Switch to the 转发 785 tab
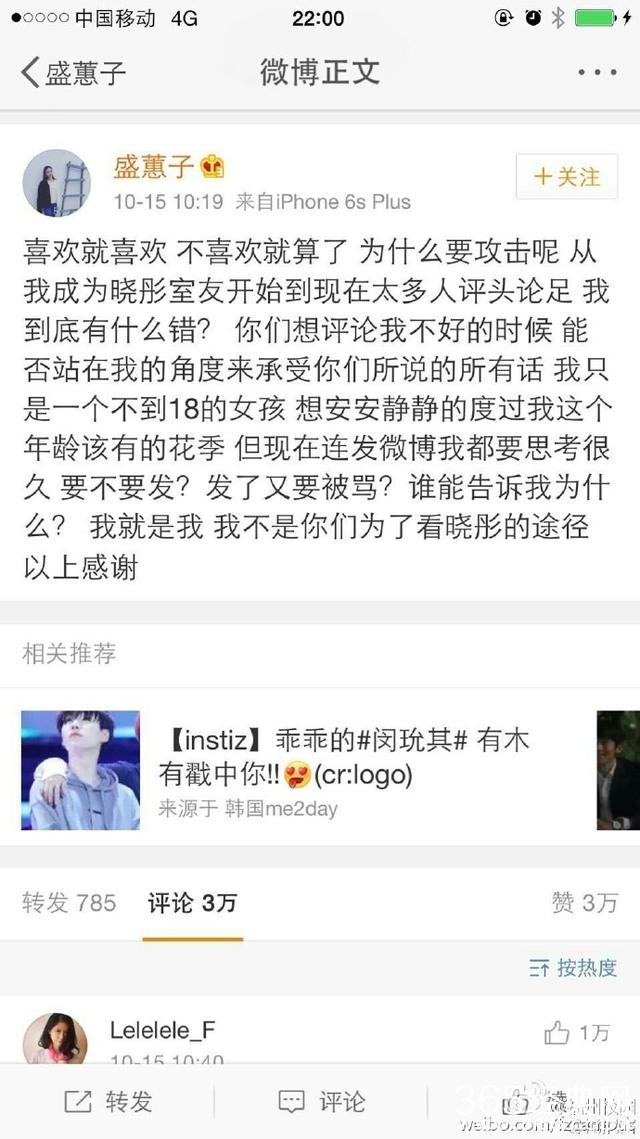 [69, 903]
